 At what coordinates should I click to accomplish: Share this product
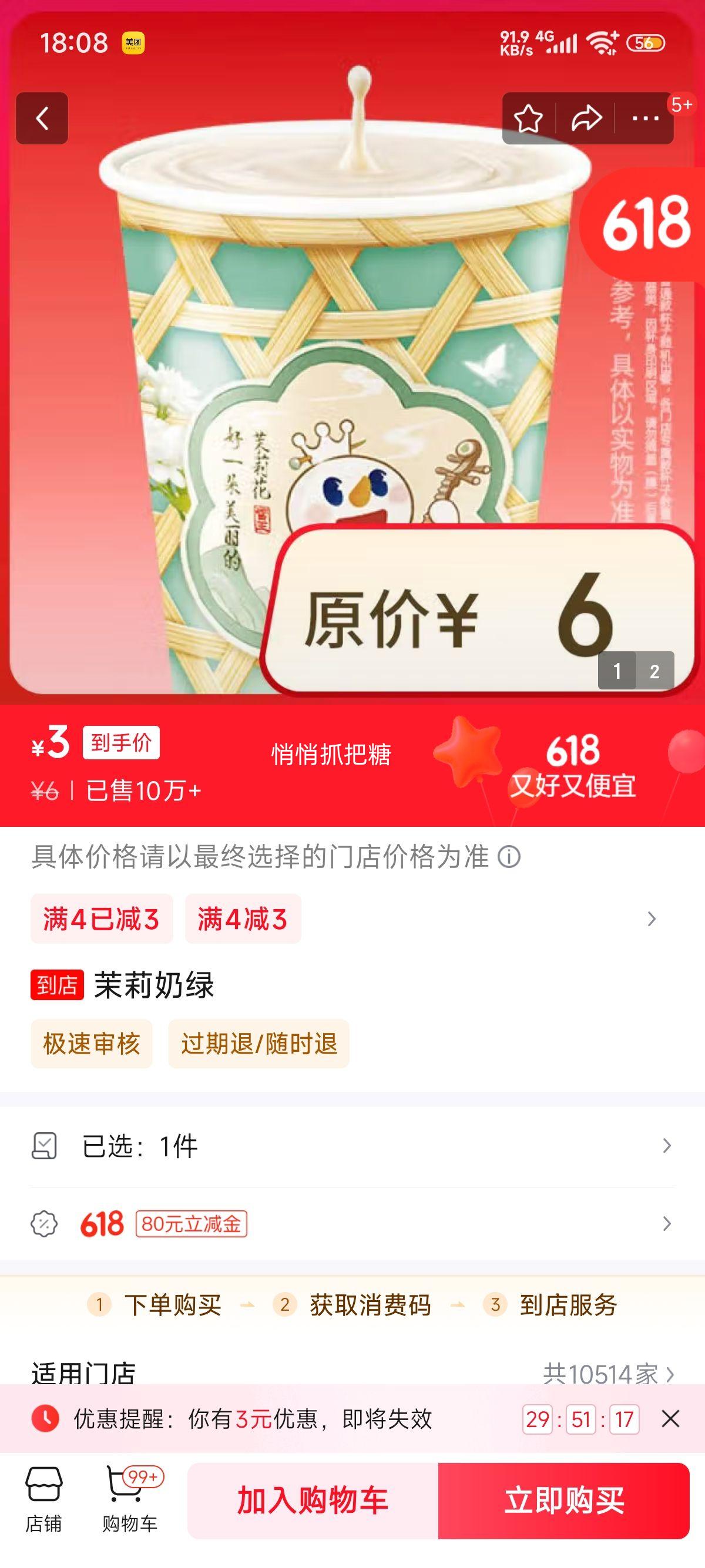tap(586, 119)
